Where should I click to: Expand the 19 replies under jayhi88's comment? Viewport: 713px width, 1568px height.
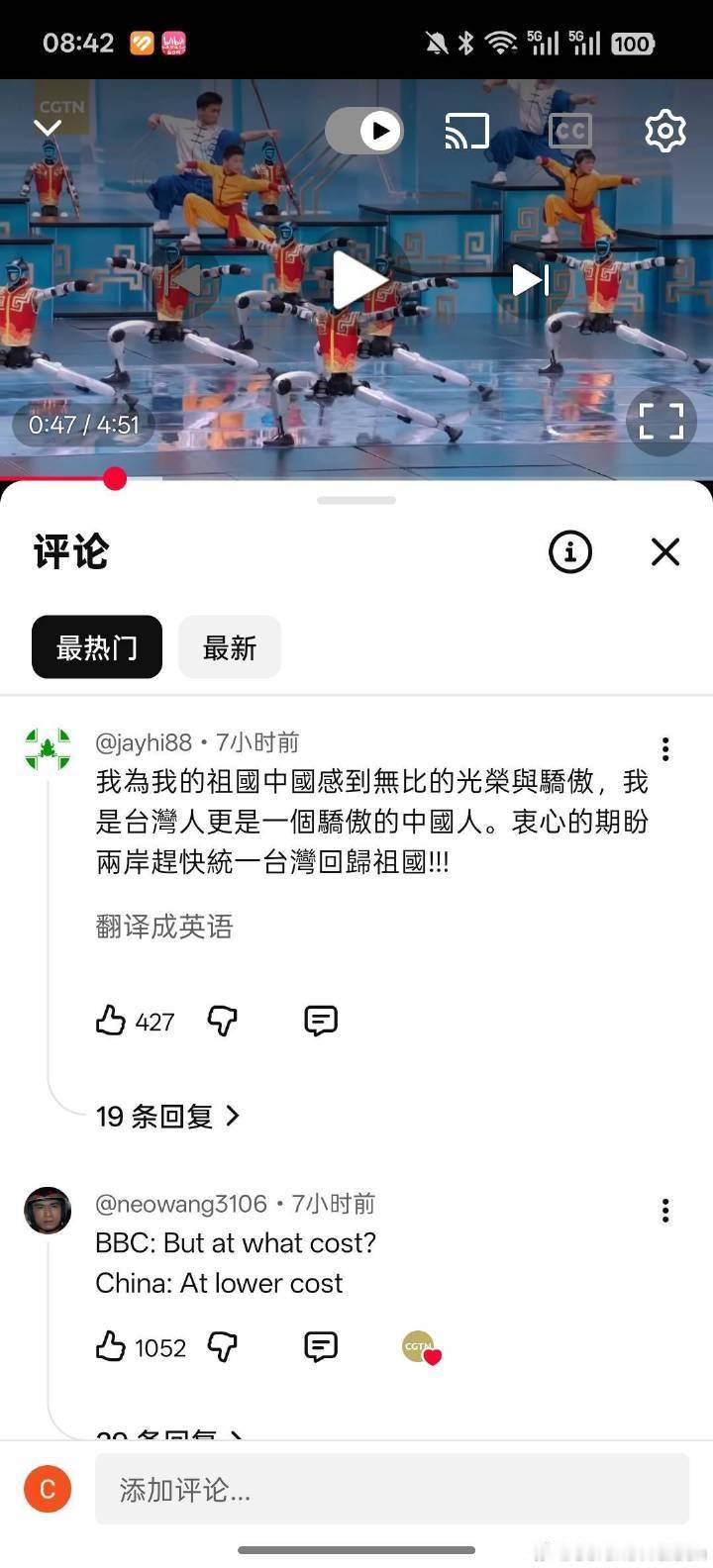168,1116
